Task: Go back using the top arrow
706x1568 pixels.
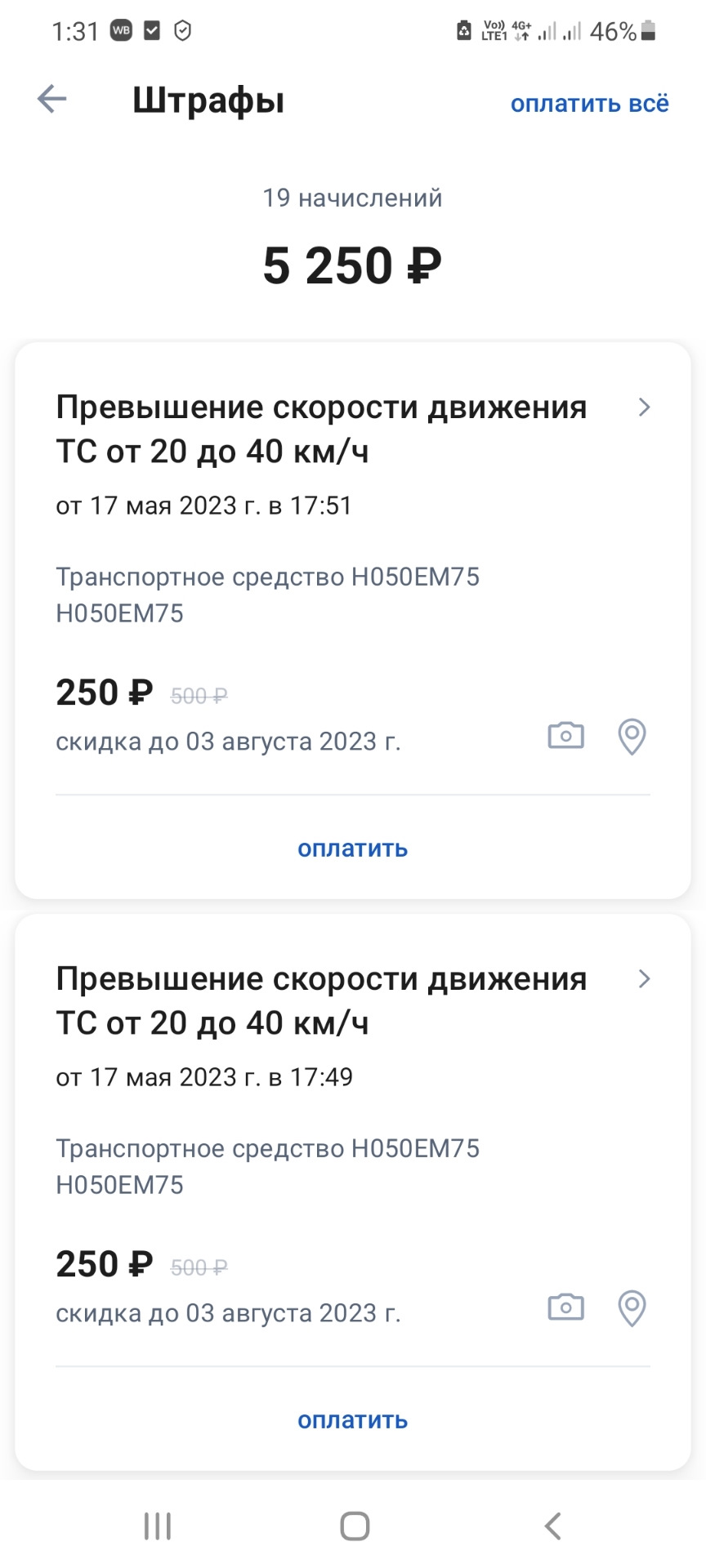Action: click(51, 100)
